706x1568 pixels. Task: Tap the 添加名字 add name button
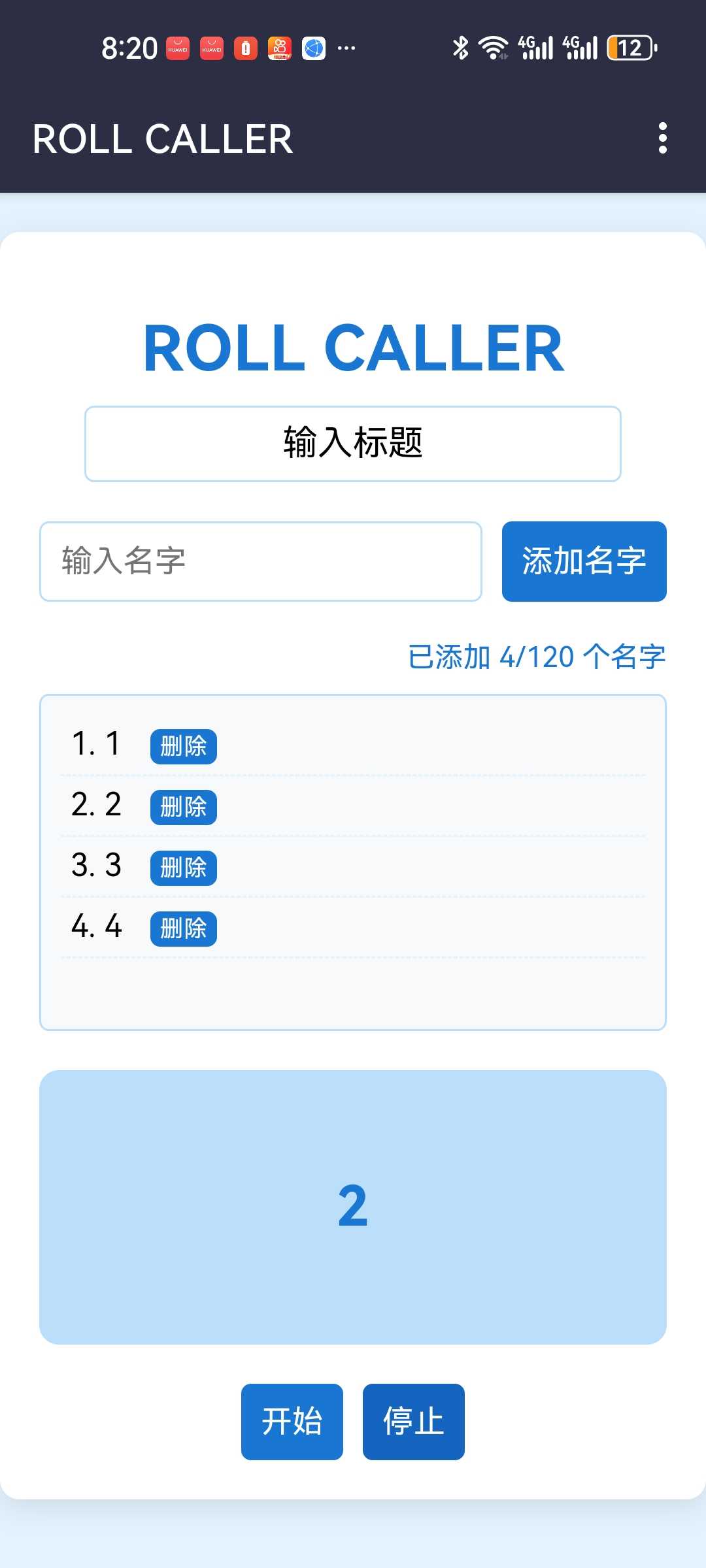(584, 561)
